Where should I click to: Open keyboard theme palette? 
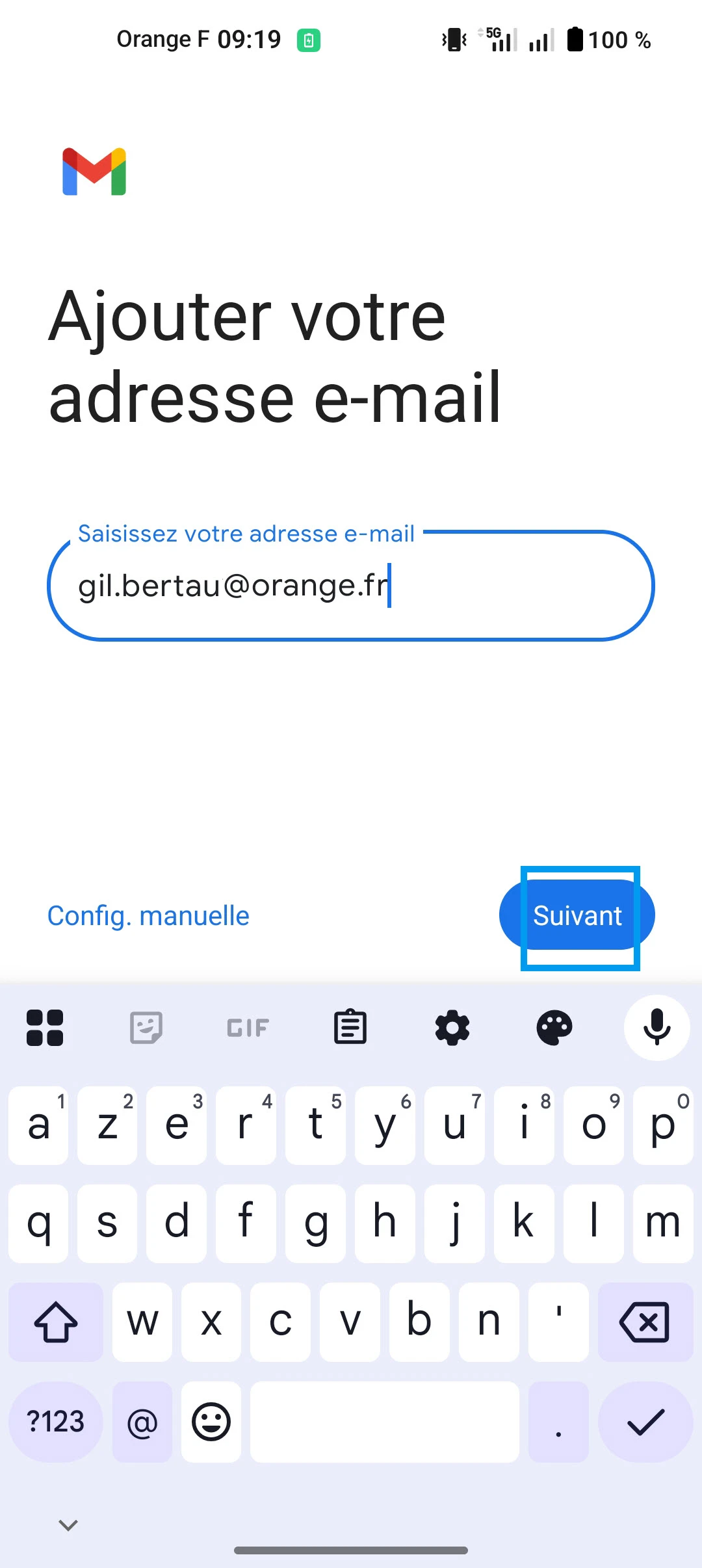coord(554,1028)
